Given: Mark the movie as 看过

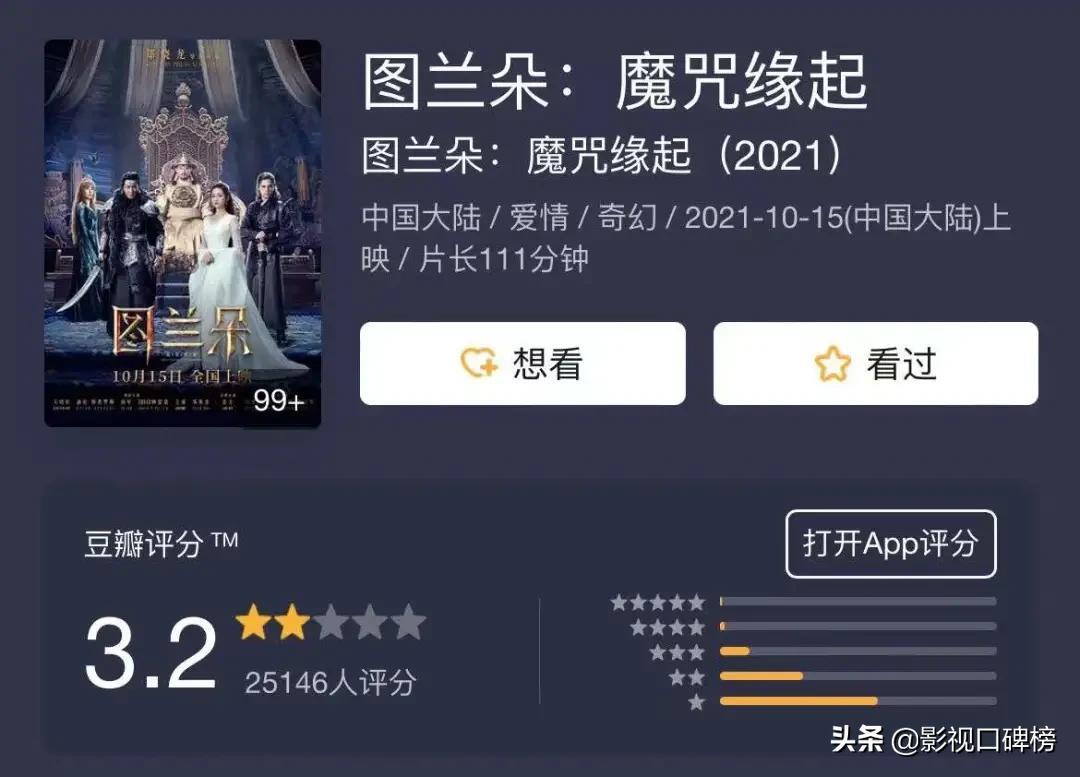Looking at the screenshot, I should [875, 364].
